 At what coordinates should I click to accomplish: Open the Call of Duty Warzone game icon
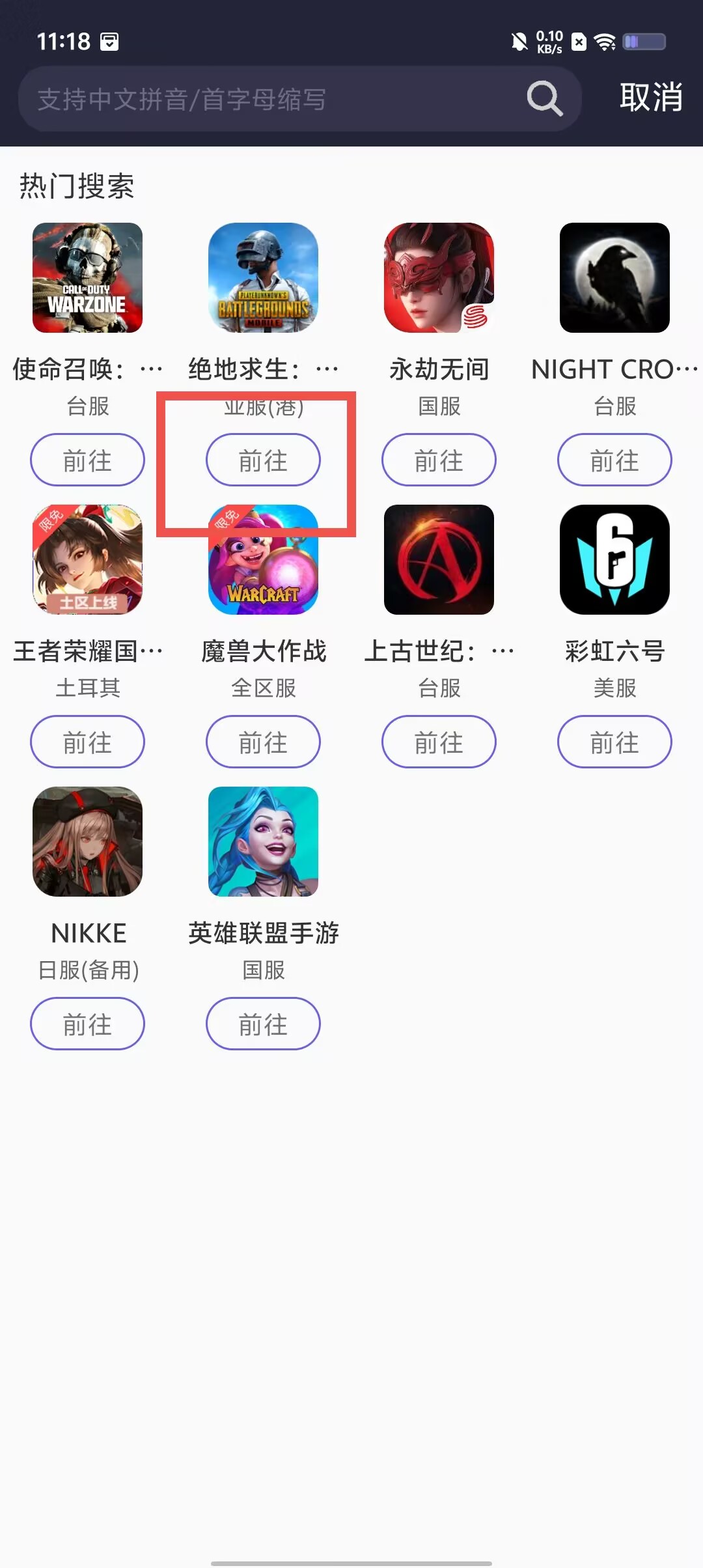[87, 277]
